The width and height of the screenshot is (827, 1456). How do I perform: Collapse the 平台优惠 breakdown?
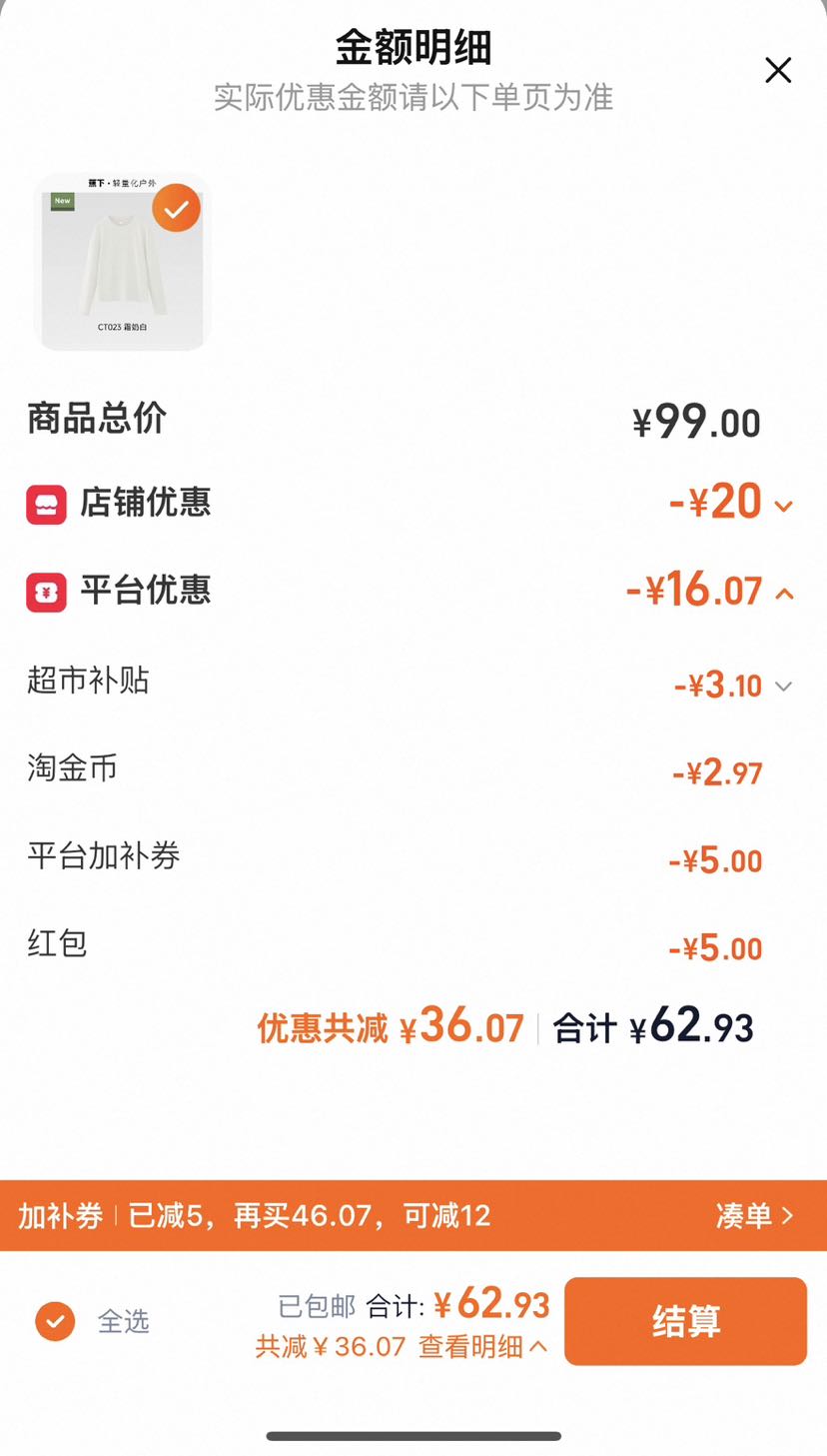click(x=784, y=594)
